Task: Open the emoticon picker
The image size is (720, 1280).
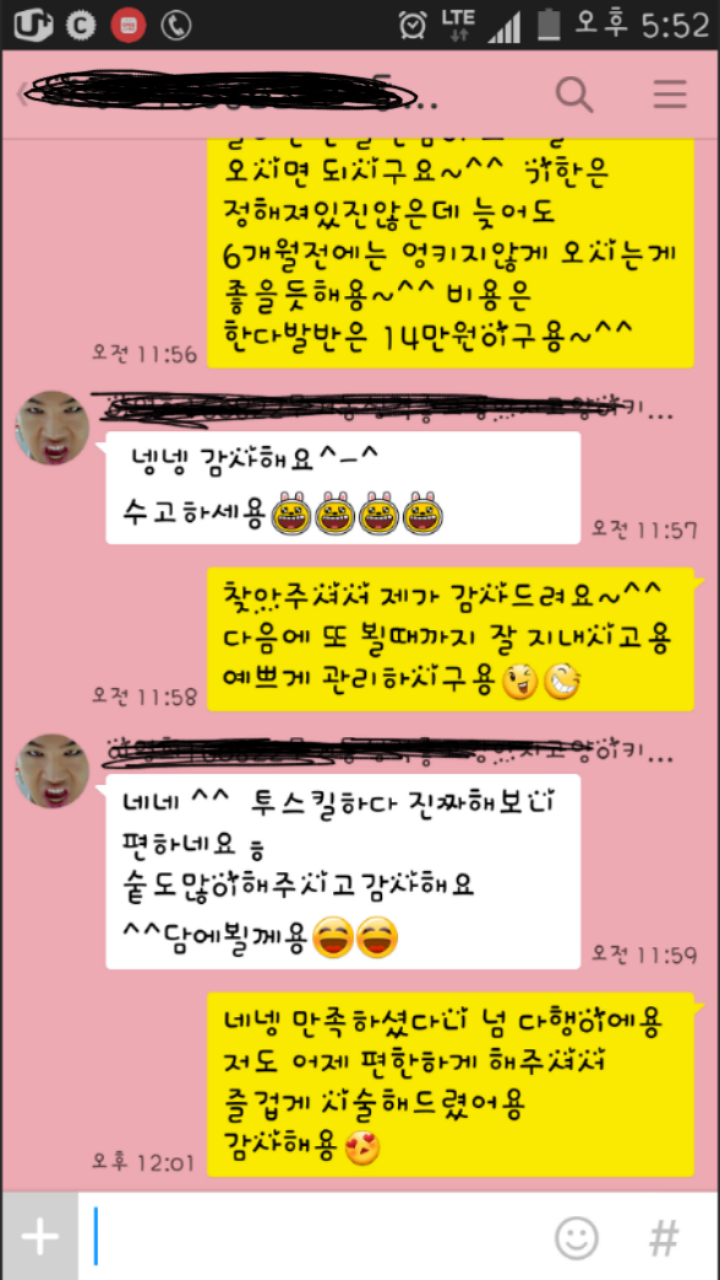Action: (577, 1237)
